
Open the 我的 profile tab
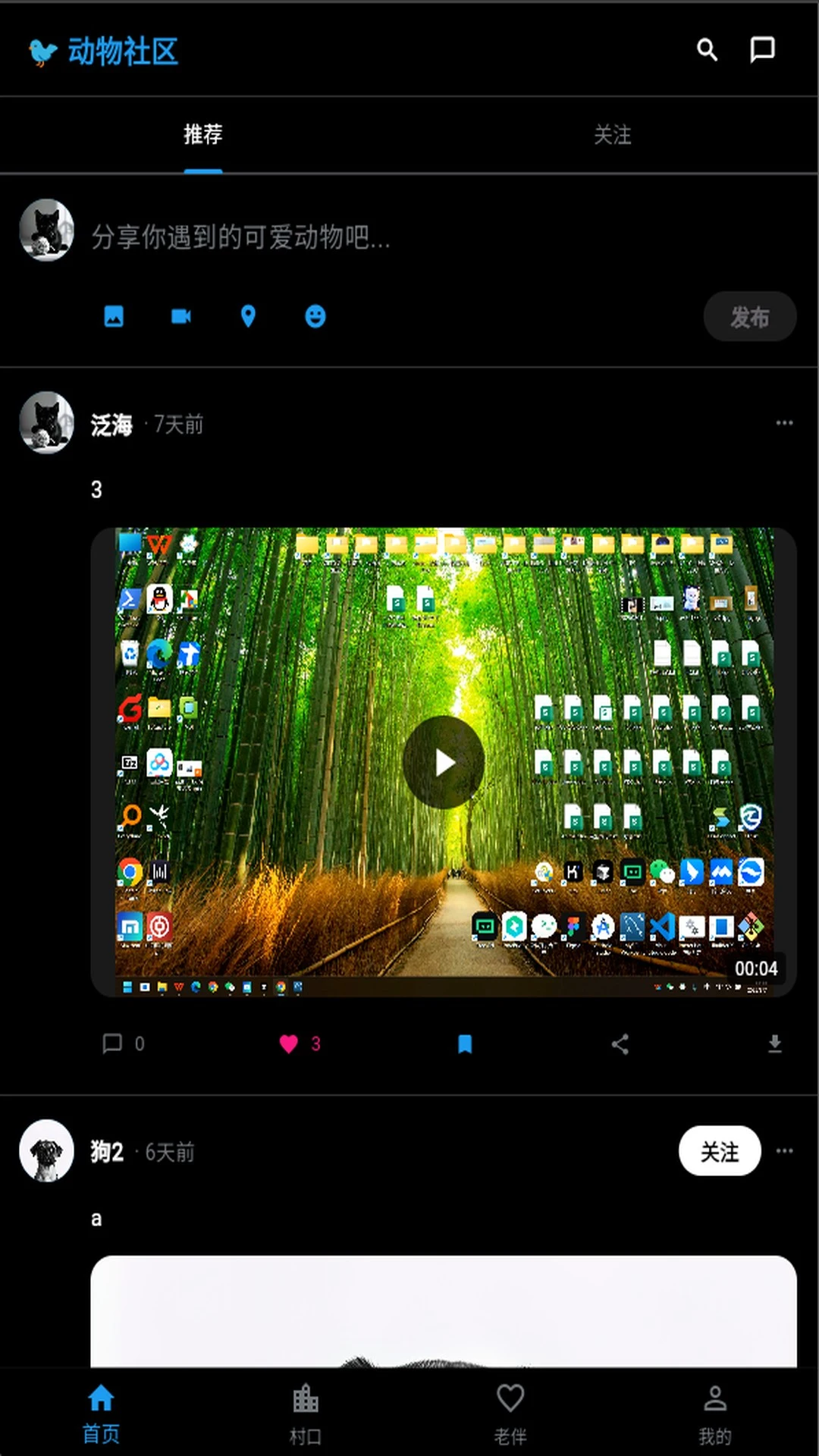coord(715,1414)
